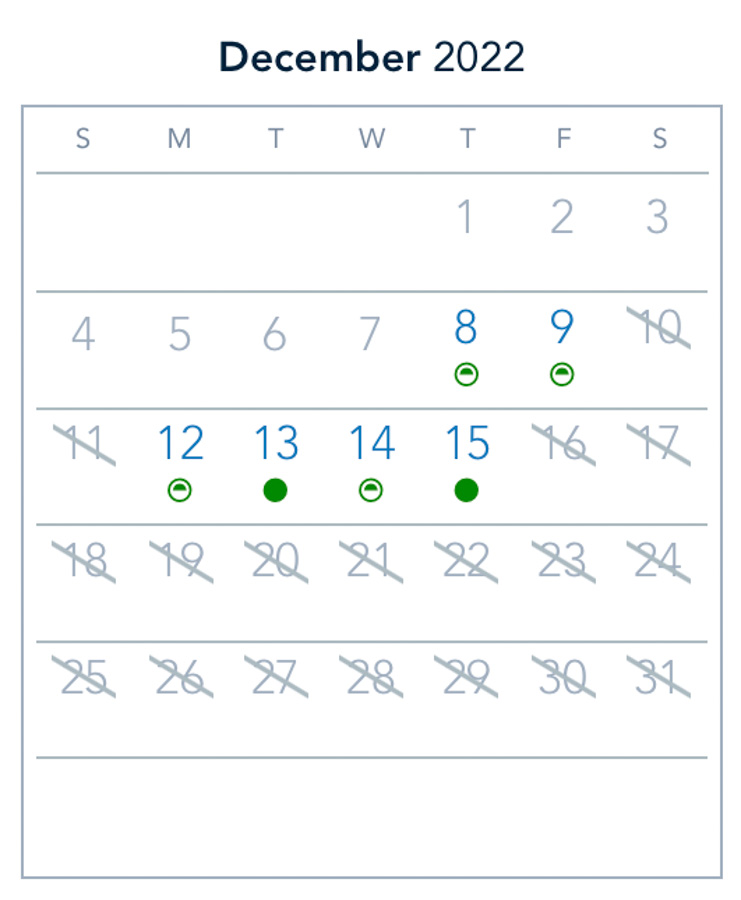
Task: Select the available date December 13
Action: 275,445
